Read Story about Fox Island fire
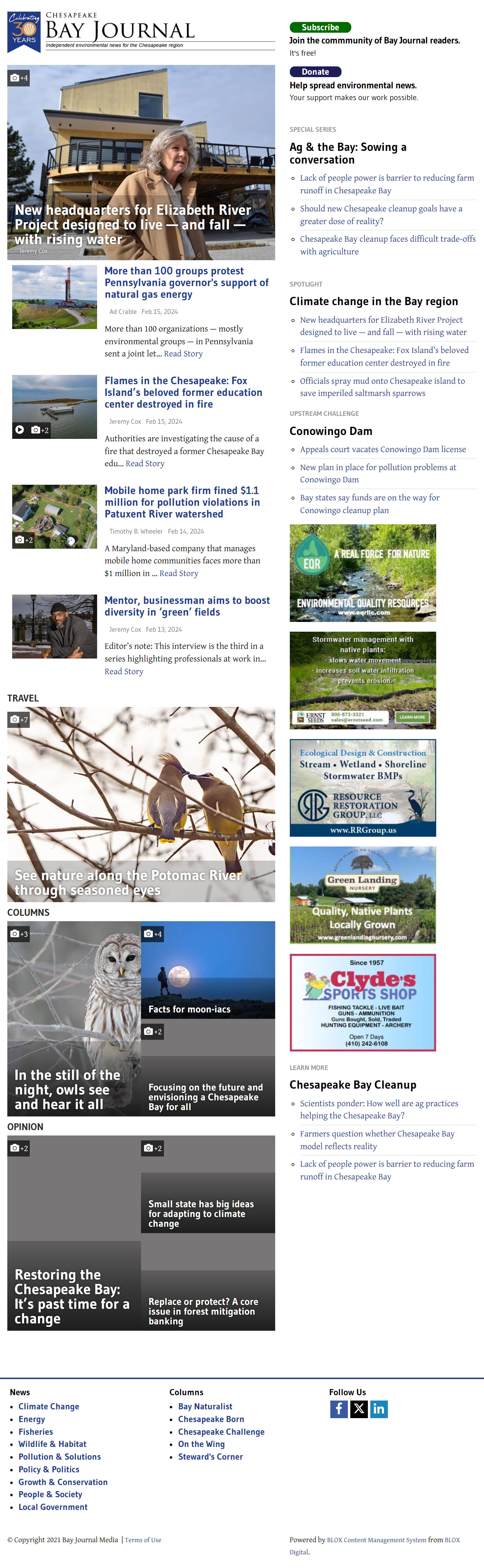Screen dimensions: 484x1568 coord(145,464)
